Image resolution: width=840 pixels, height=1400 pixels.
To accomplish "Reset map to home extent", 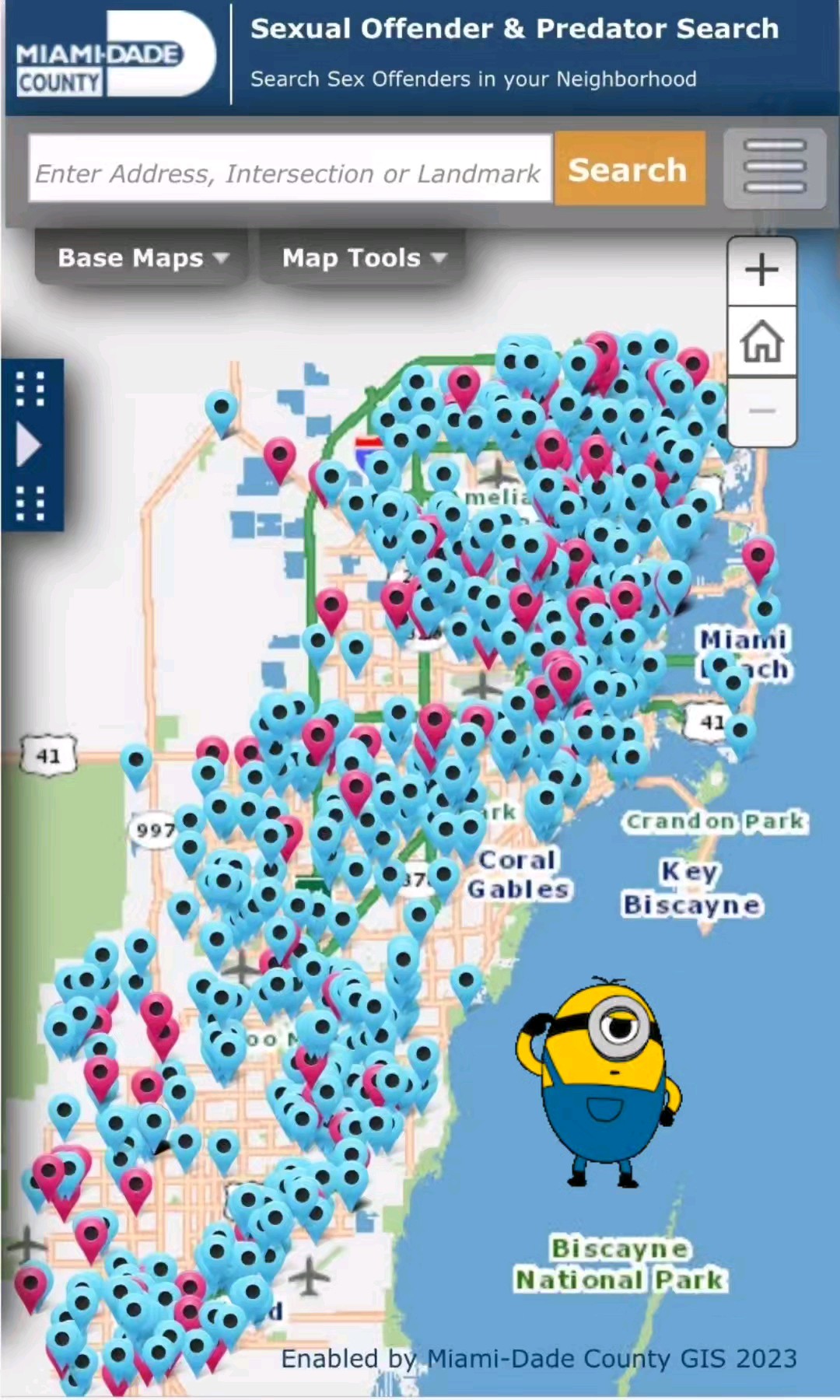I will [x=761, y=341].
